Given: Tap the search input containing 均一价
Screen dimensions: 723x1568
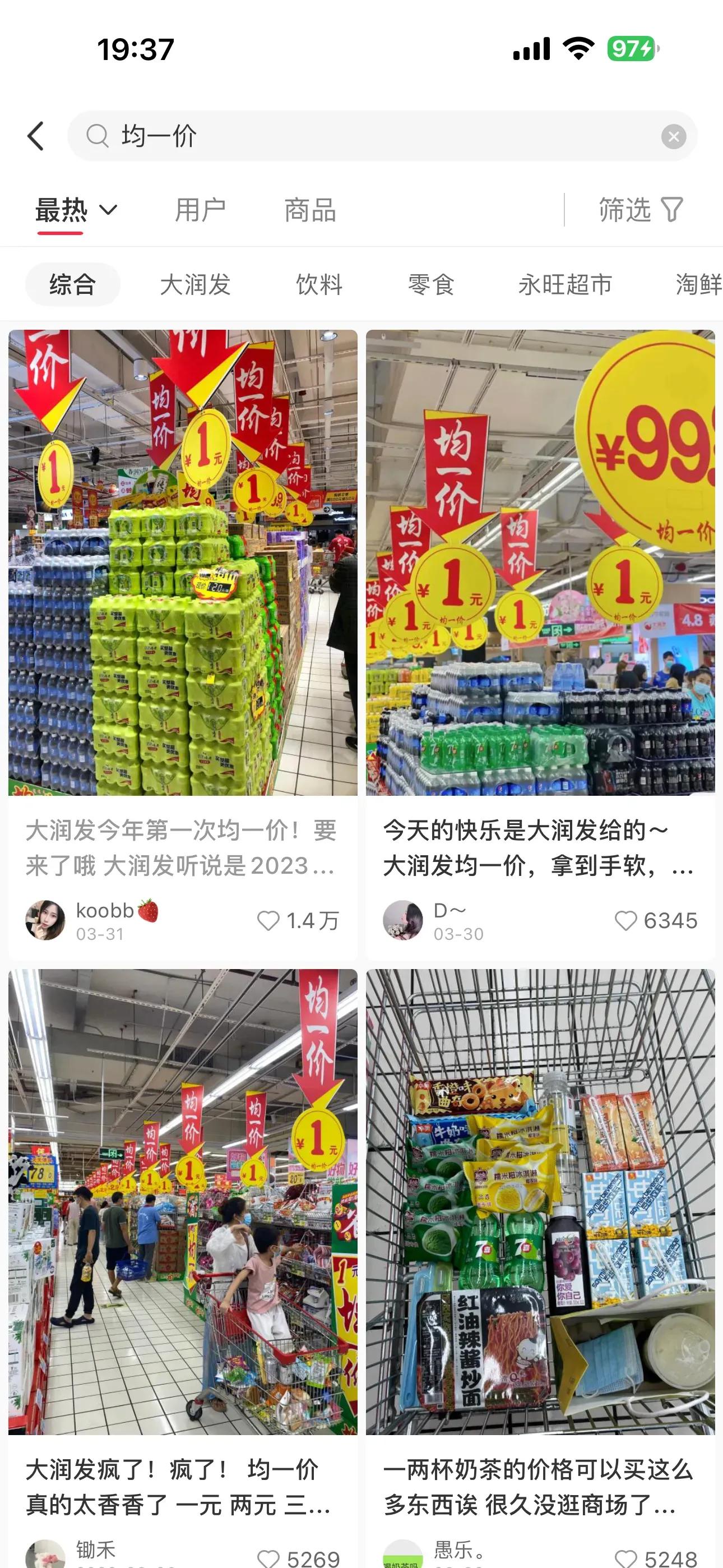Looking at the screenshot, I should (x=365, y=135).
